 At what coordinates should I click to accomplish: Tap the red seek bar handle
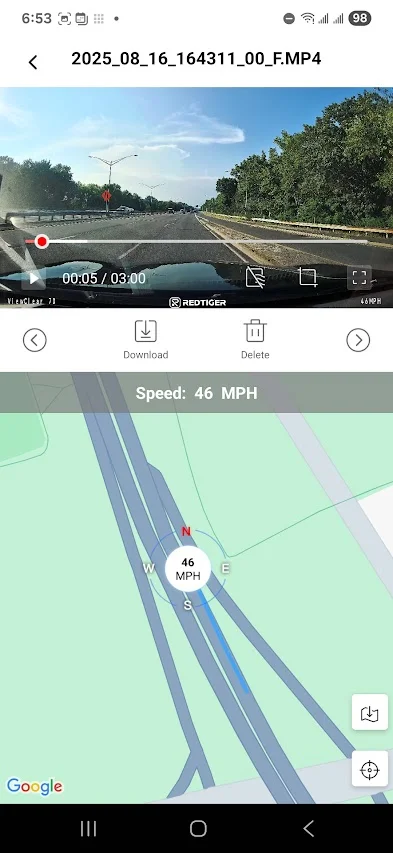pyautogui.click(x=42, y=241)
